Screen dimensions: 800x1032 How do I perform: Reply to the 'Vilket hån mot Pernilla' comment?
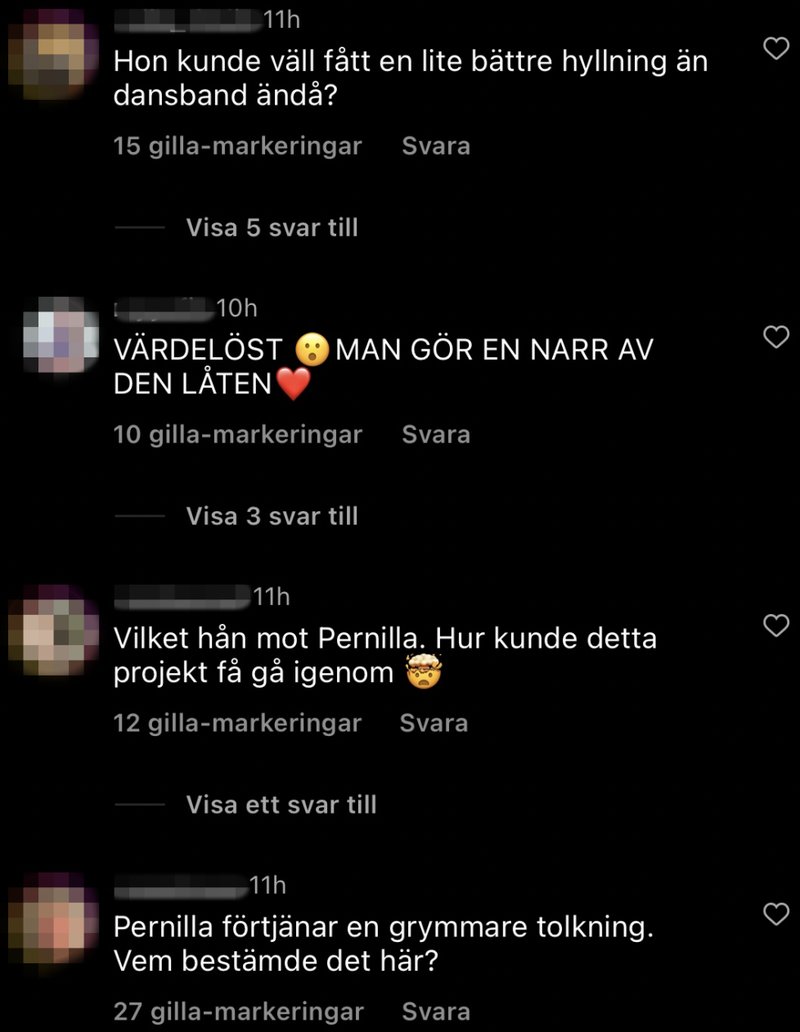click(x=433, y=723)
